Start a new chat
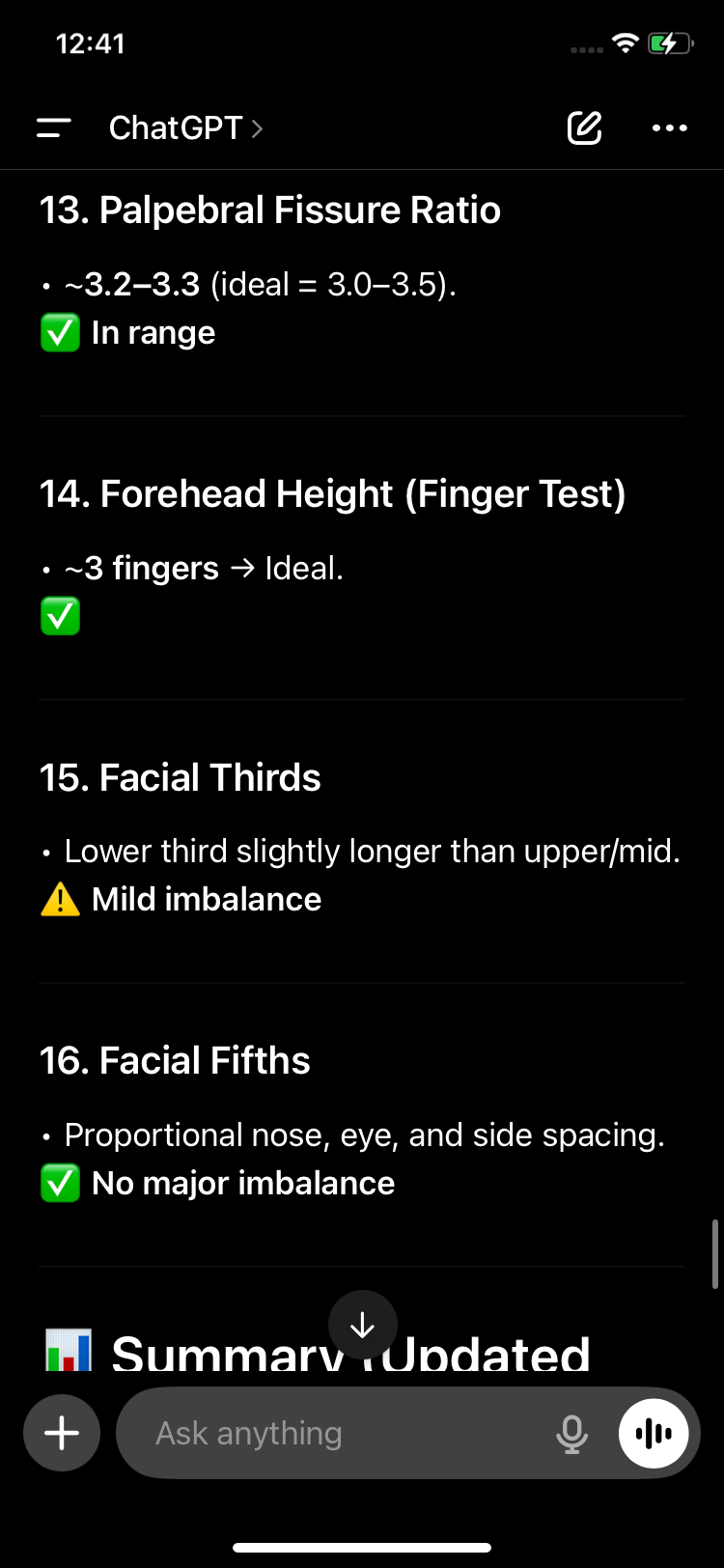Viewport: 724px width, 1568px height. [x=584, y=127]
